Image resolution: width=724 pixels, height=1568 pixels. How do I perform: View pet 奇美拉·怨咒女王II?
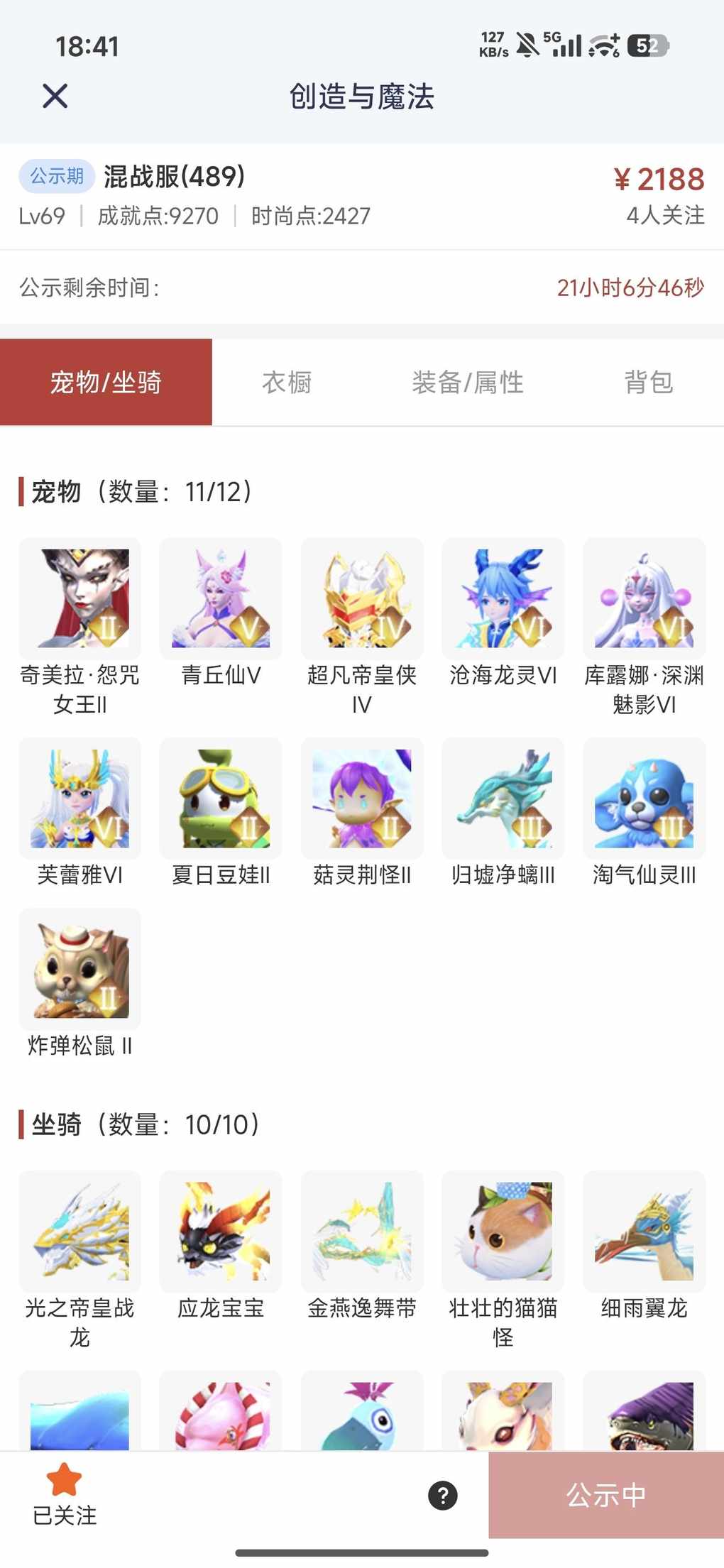tap(80, 598)
